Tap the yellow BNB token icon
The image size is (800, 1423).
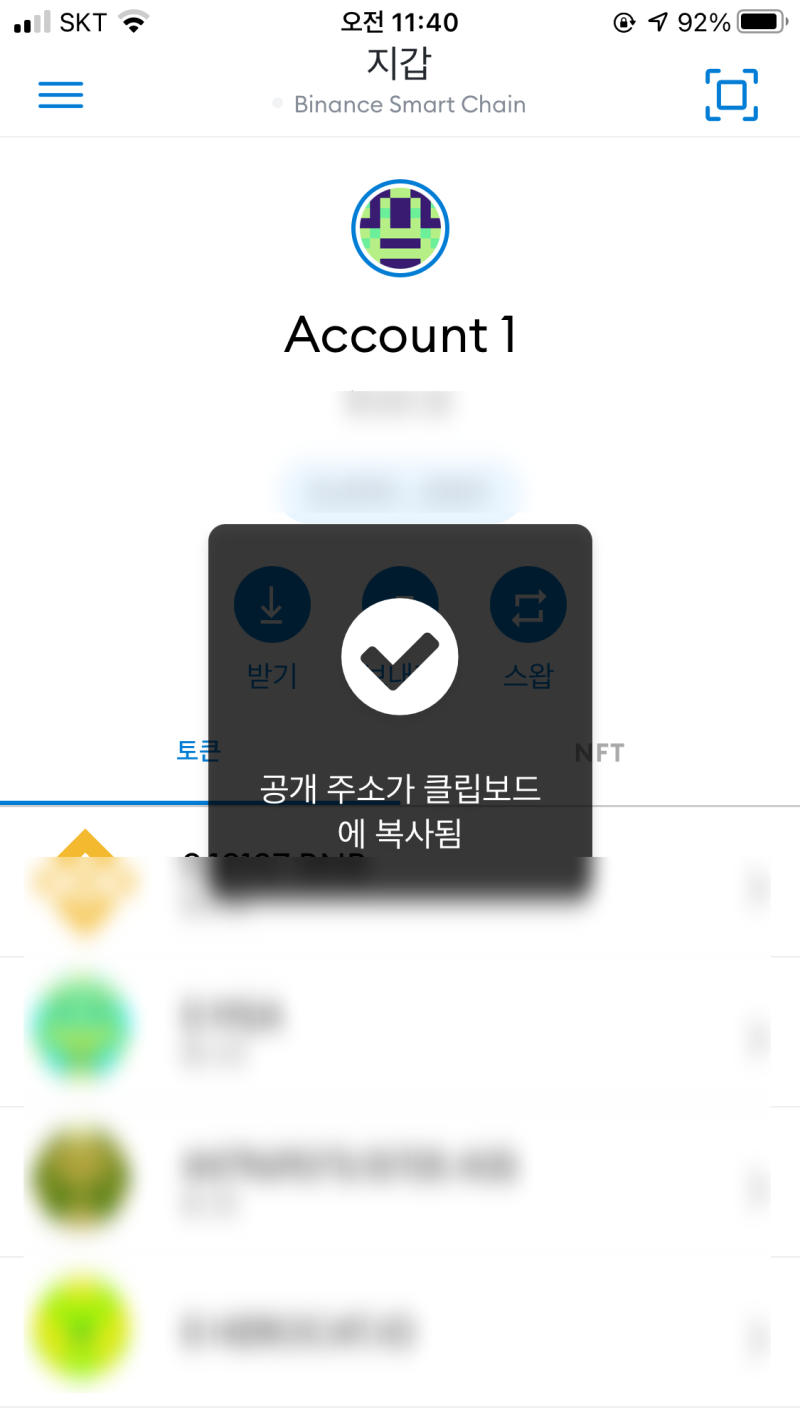tap(85, 884)
